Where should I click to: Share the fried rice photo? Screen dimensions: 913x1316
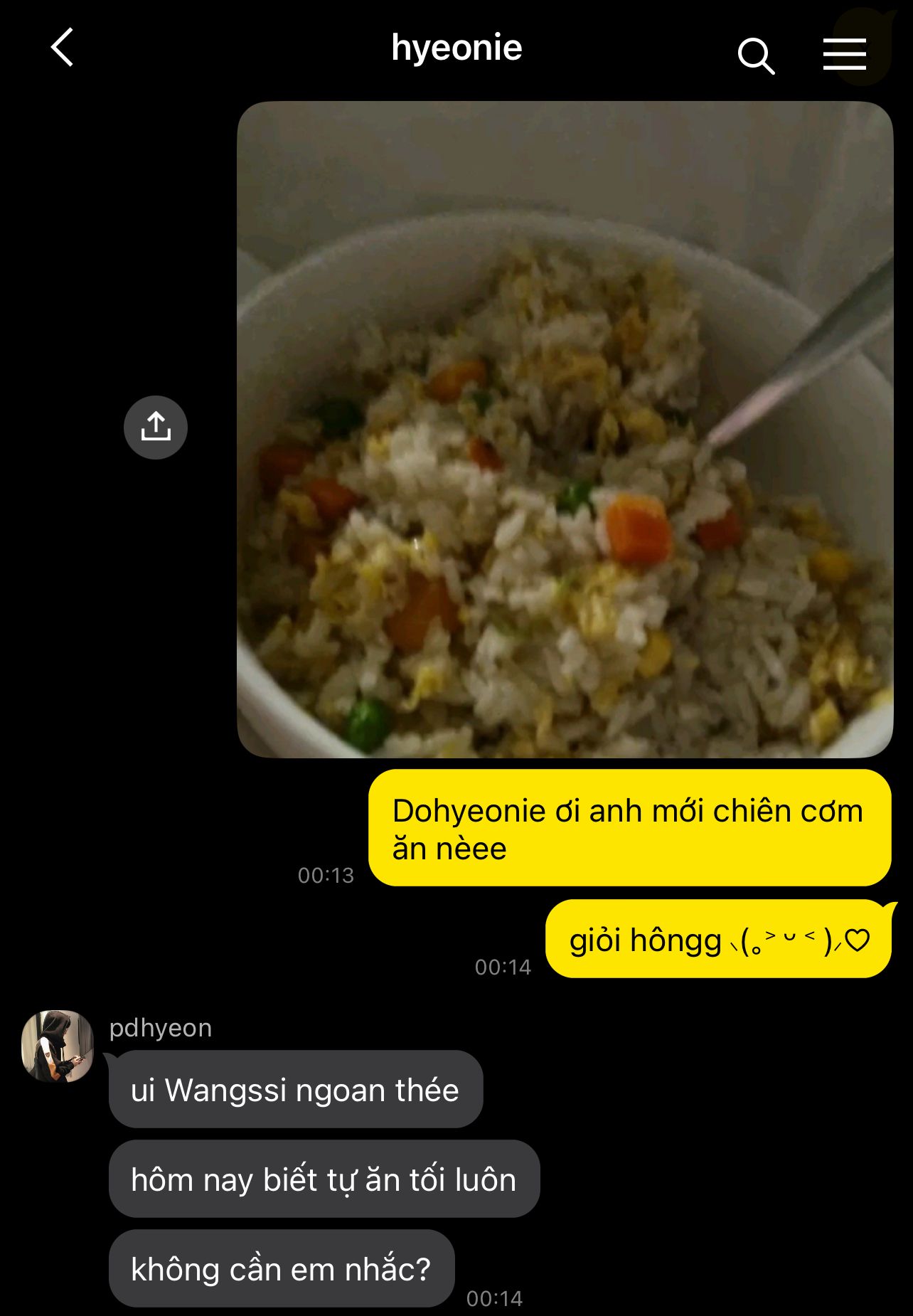[156, 428]
